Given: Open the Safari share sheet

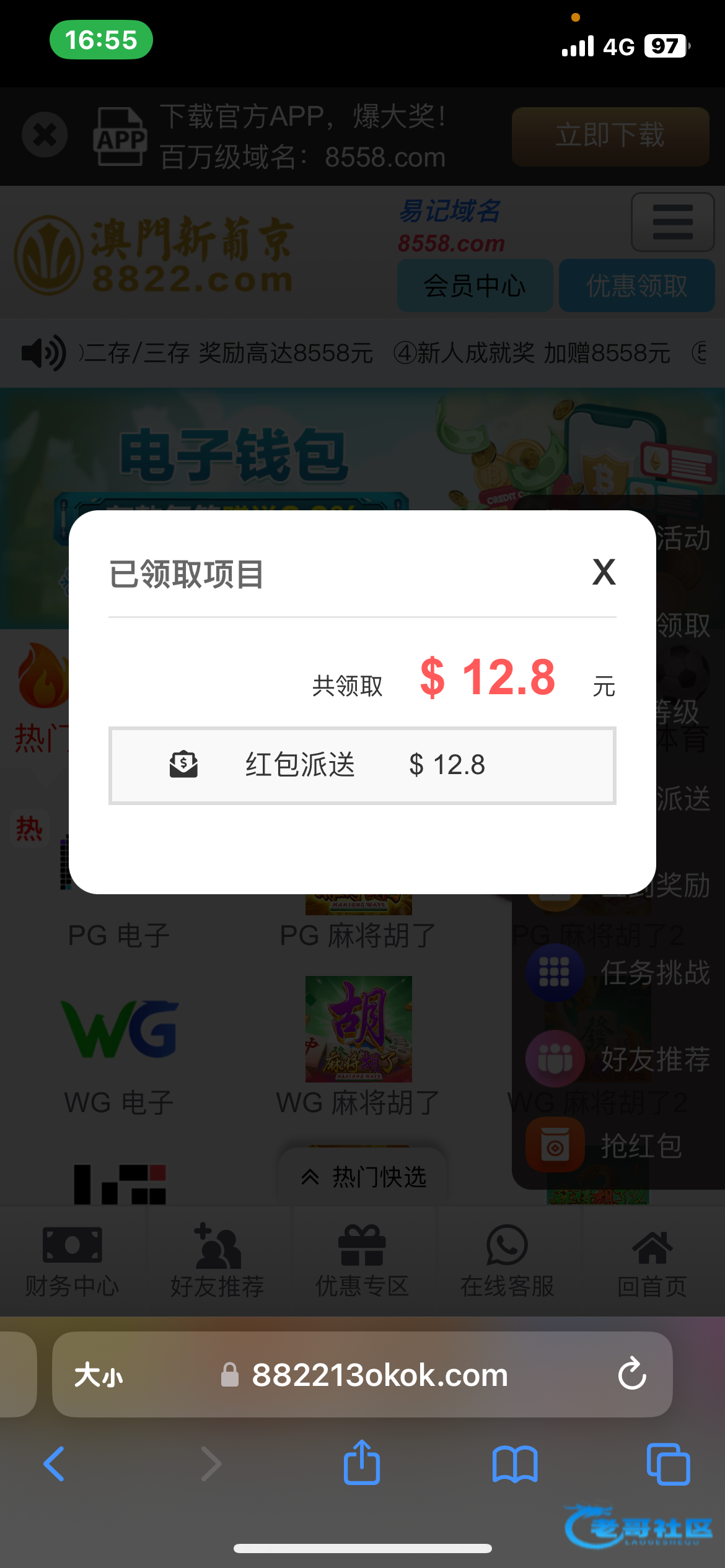Looking at the screenshot, I should 362,1462.
